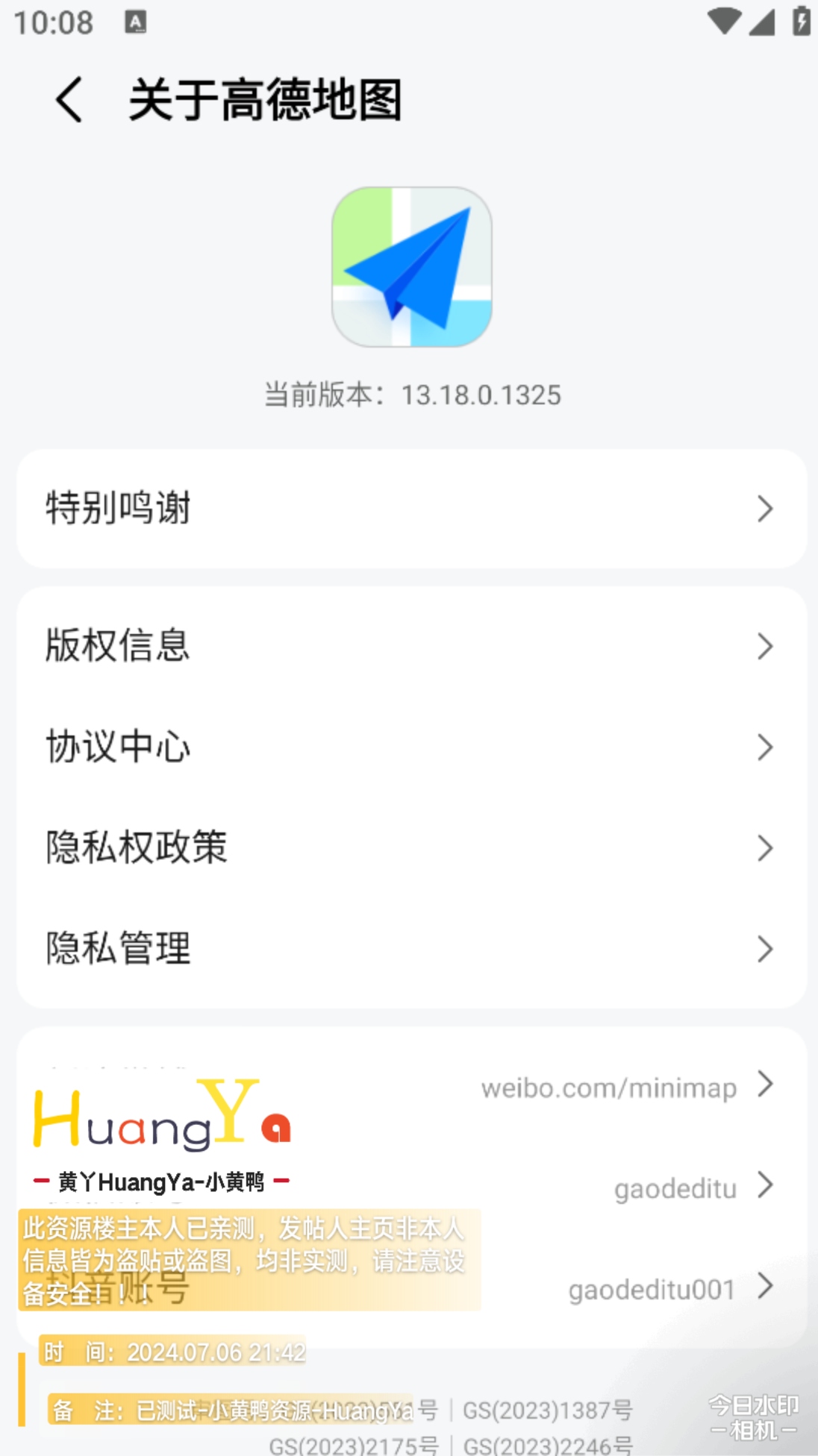Open 隐私管理 settings
The width and height of the screenshot is (818, 1456).
[410, 948]
